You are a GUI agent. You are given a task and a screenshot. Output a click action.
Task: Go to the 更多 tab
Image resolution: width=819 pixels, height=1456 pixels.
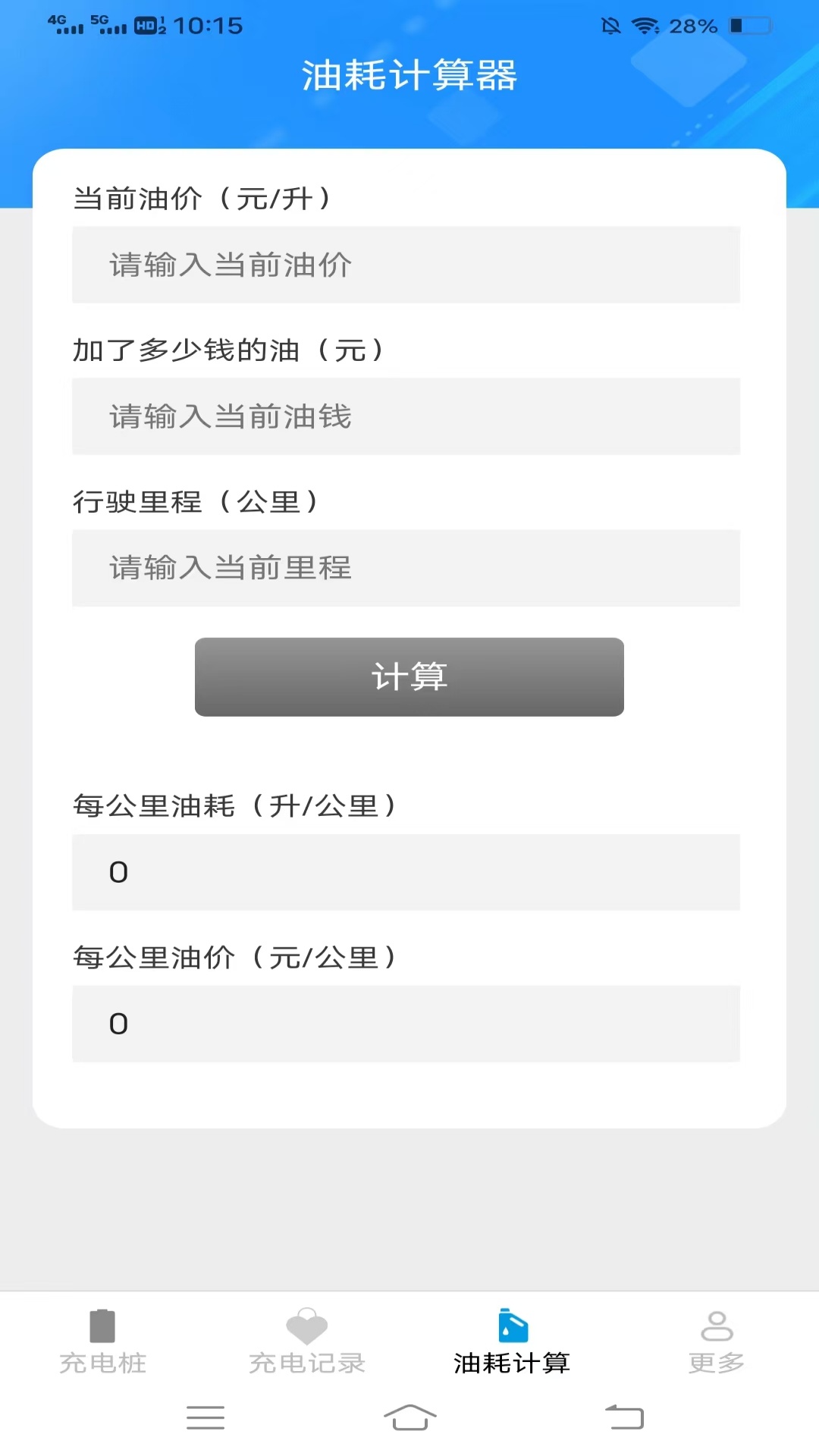pos(716,1341)
